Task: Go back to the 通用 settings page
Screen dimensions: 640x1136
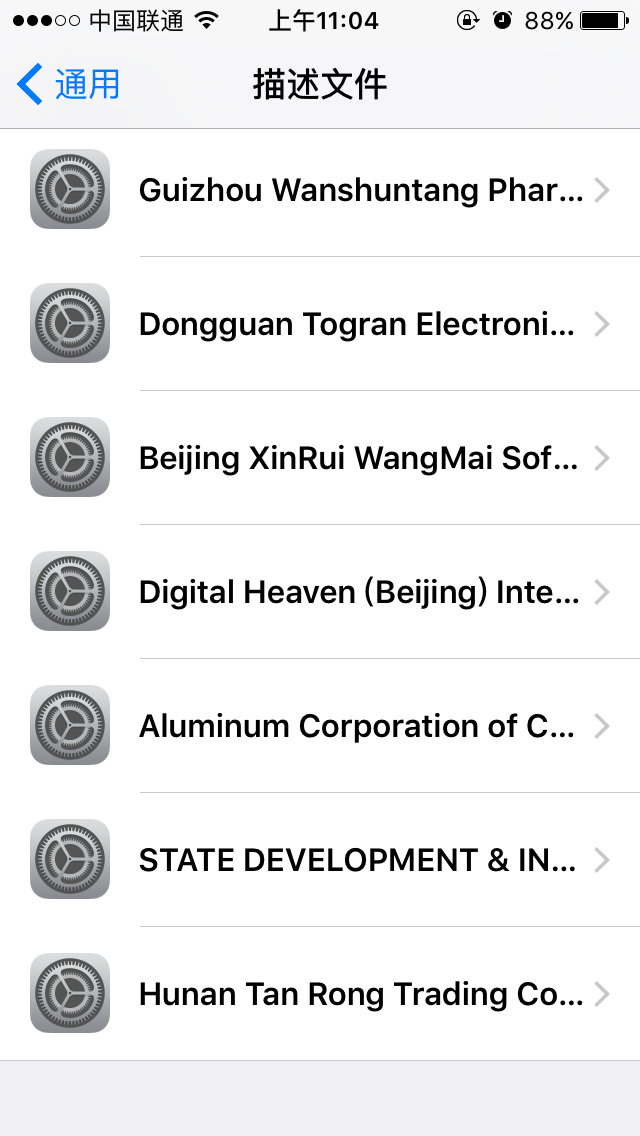Action: [68, 84]
